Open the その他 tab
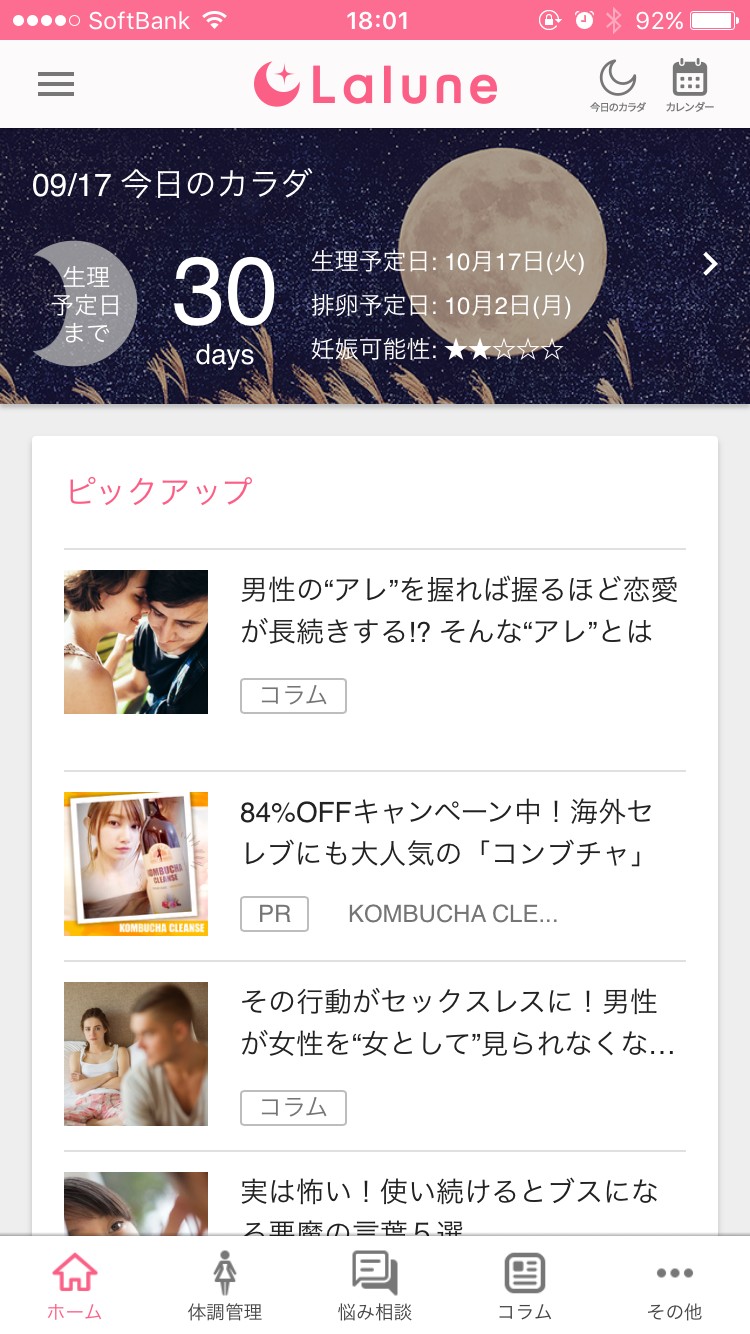750x1334 pixels. coord(674,1286)
